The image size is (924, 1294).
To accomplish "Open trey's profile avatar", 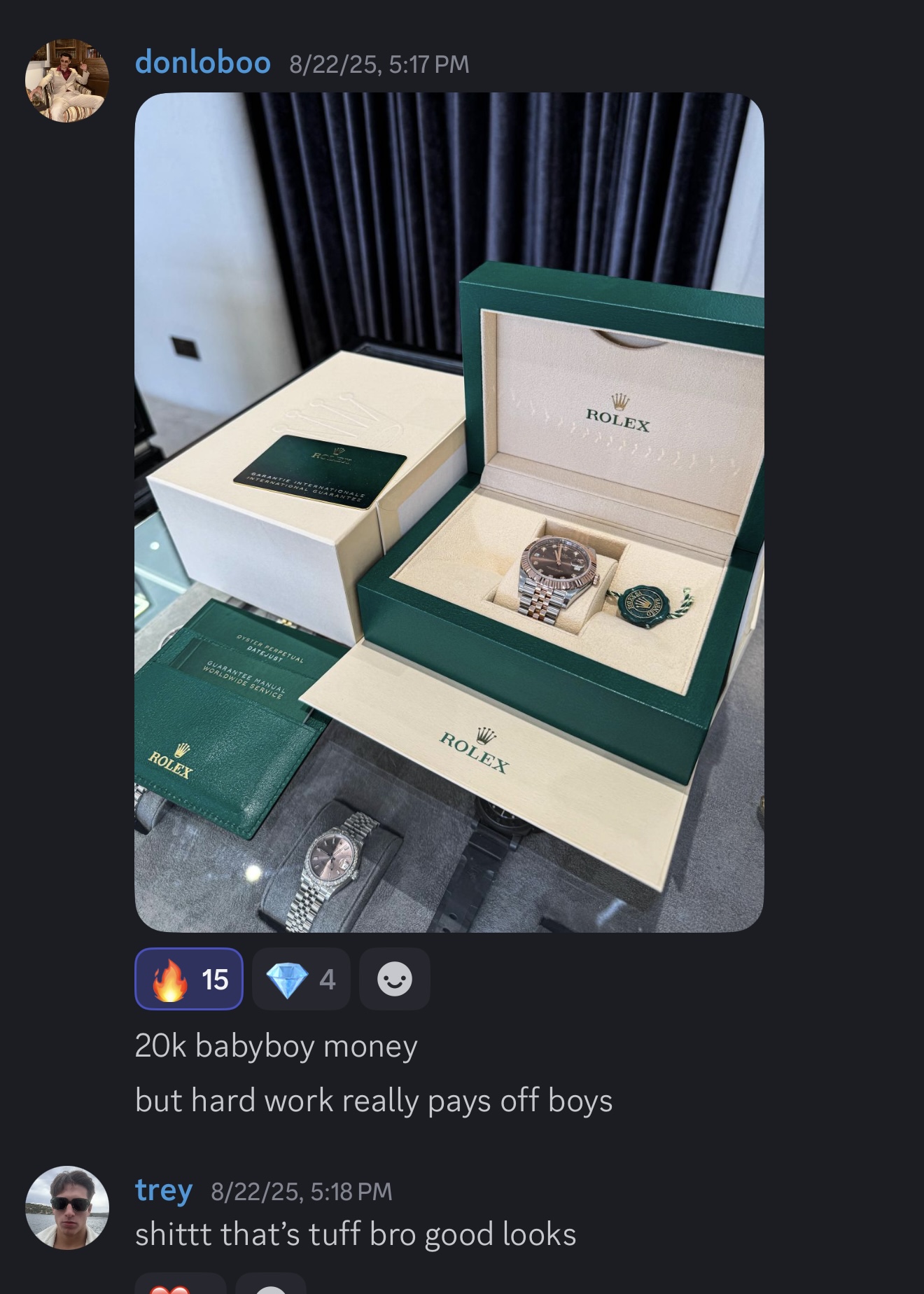I will click(67, 1207).
